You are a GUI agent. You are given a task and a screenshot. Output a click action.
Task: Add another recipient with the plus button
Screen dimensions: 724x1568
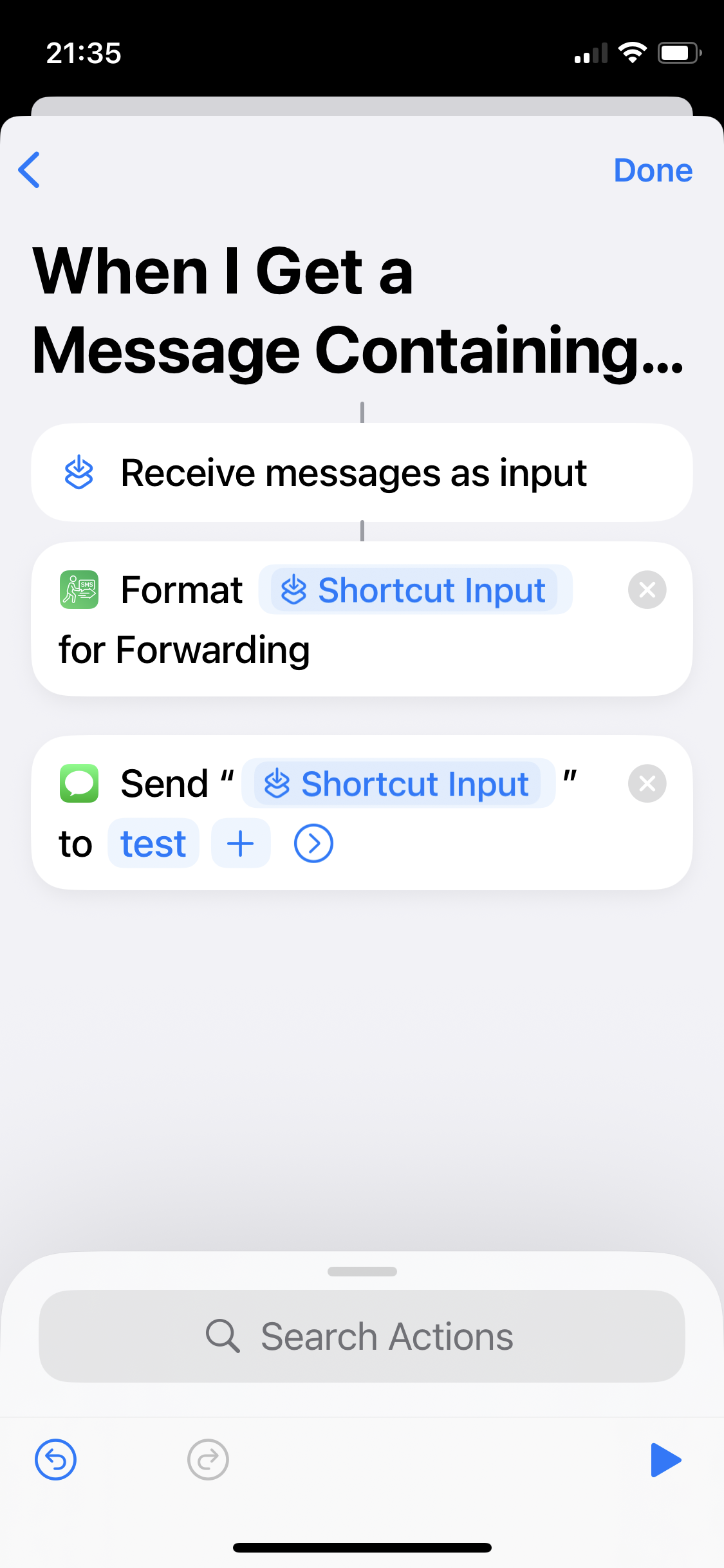[241, 844]
